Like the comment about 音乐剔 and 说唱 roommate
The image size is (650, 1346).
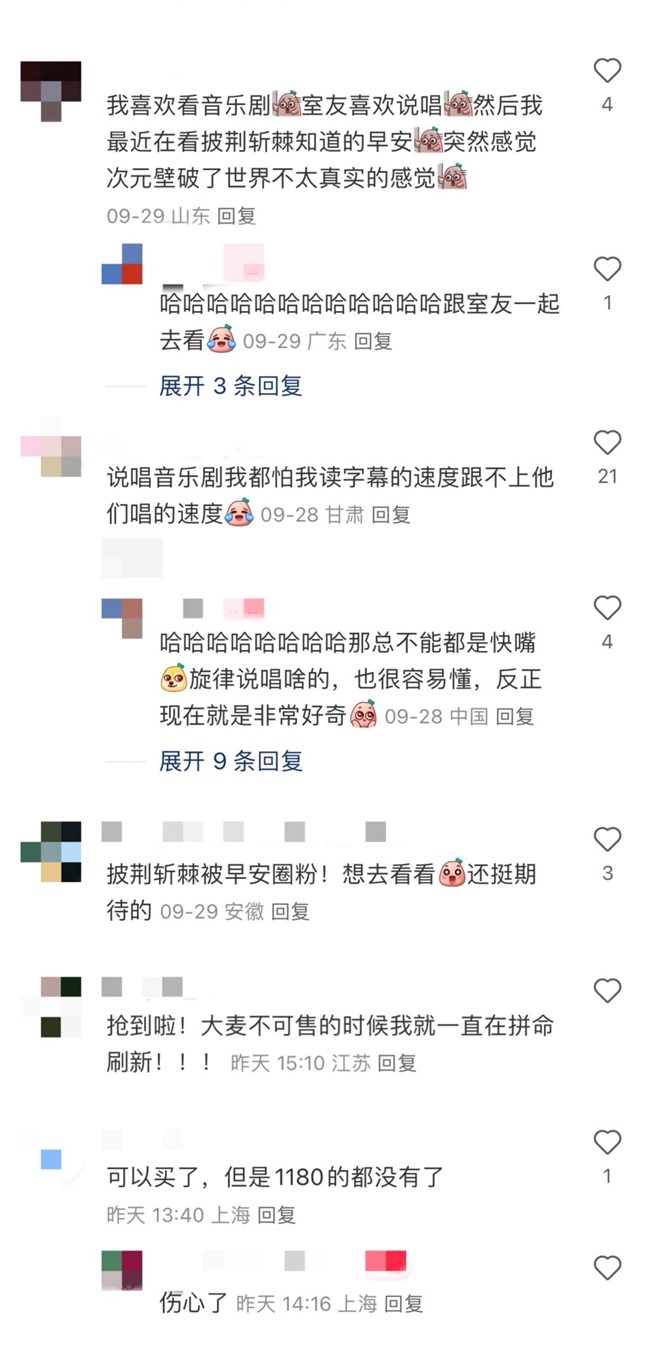tap(607, 71)
